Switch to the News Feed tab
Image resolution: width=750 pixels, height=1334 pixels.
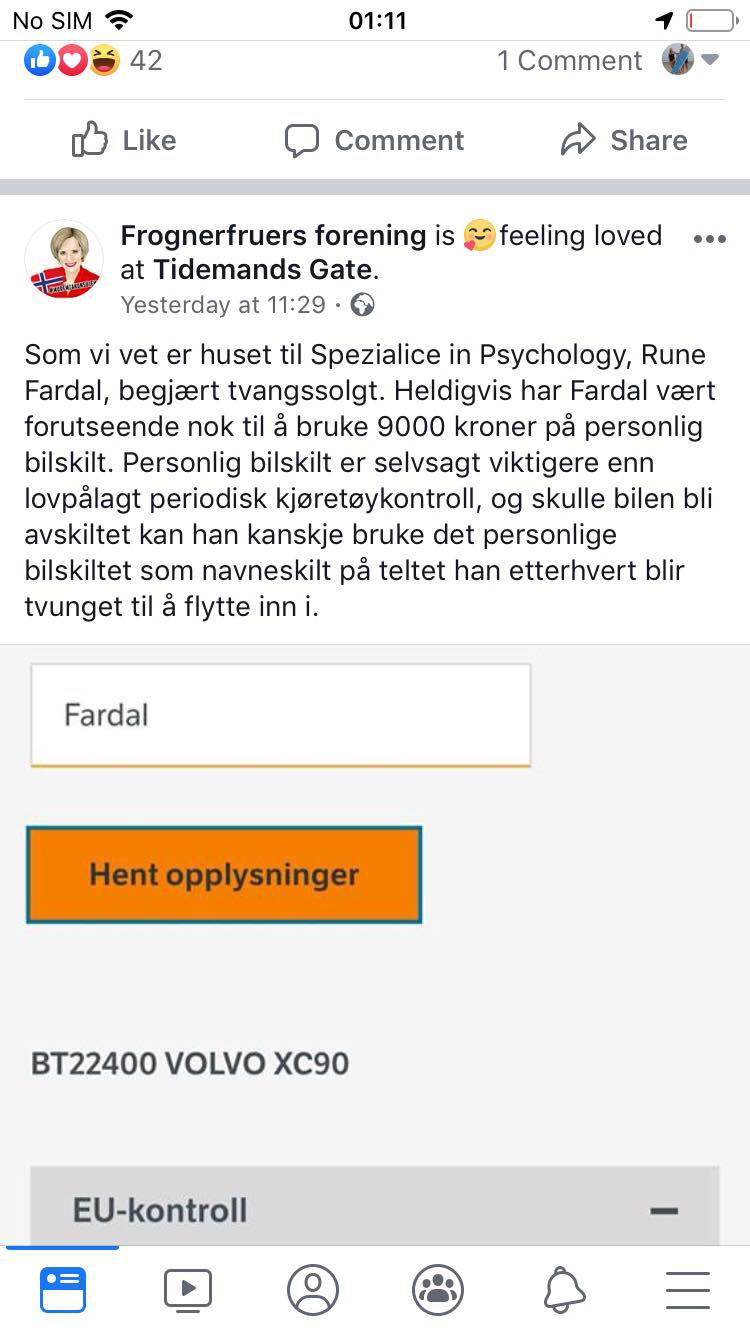[x=63, y=1289]
